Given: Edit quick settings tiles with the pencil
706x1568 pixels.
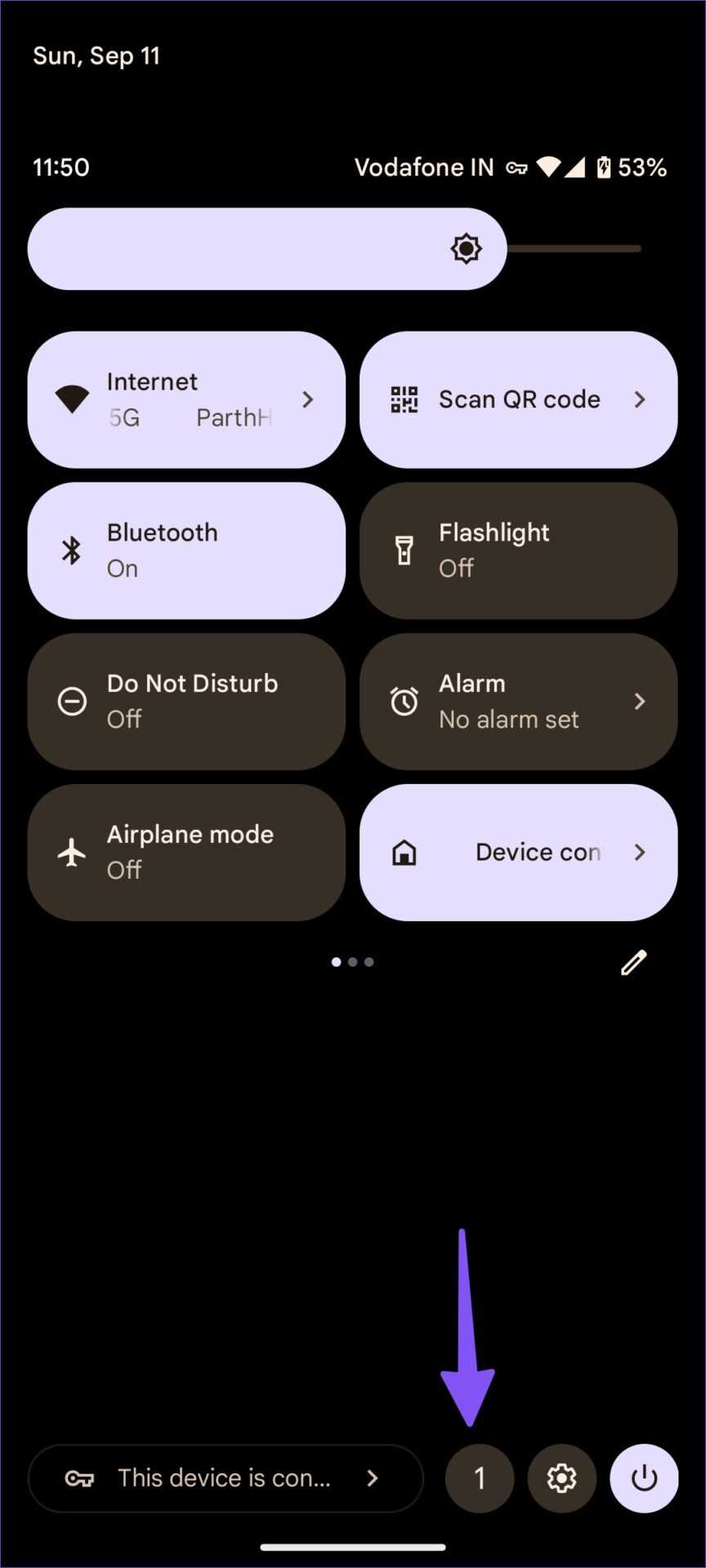Looking at the screenshot, I should pyautogui.click(x=633, y=963).
